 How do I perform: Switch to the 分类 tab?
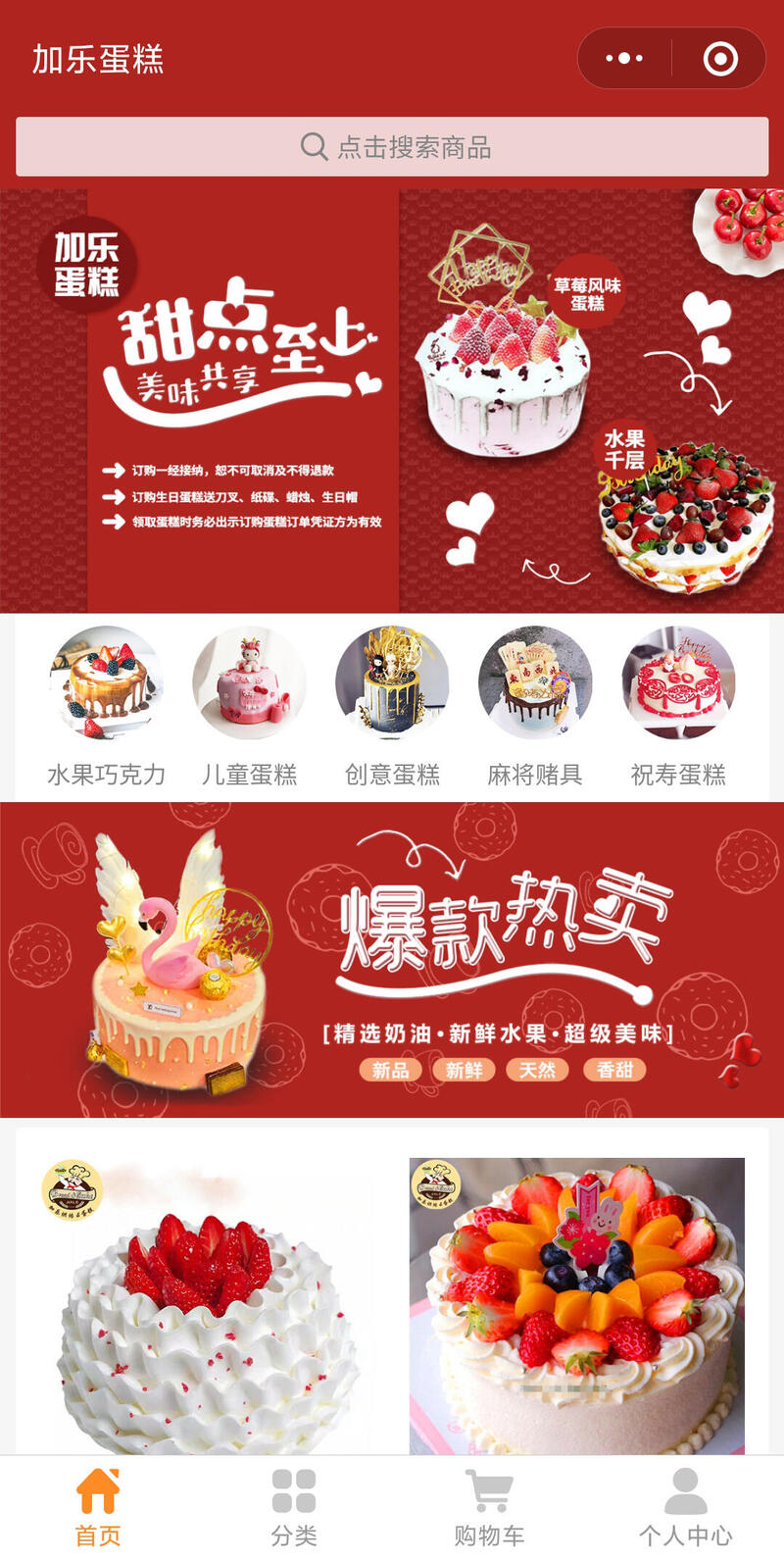(294, 1507)
